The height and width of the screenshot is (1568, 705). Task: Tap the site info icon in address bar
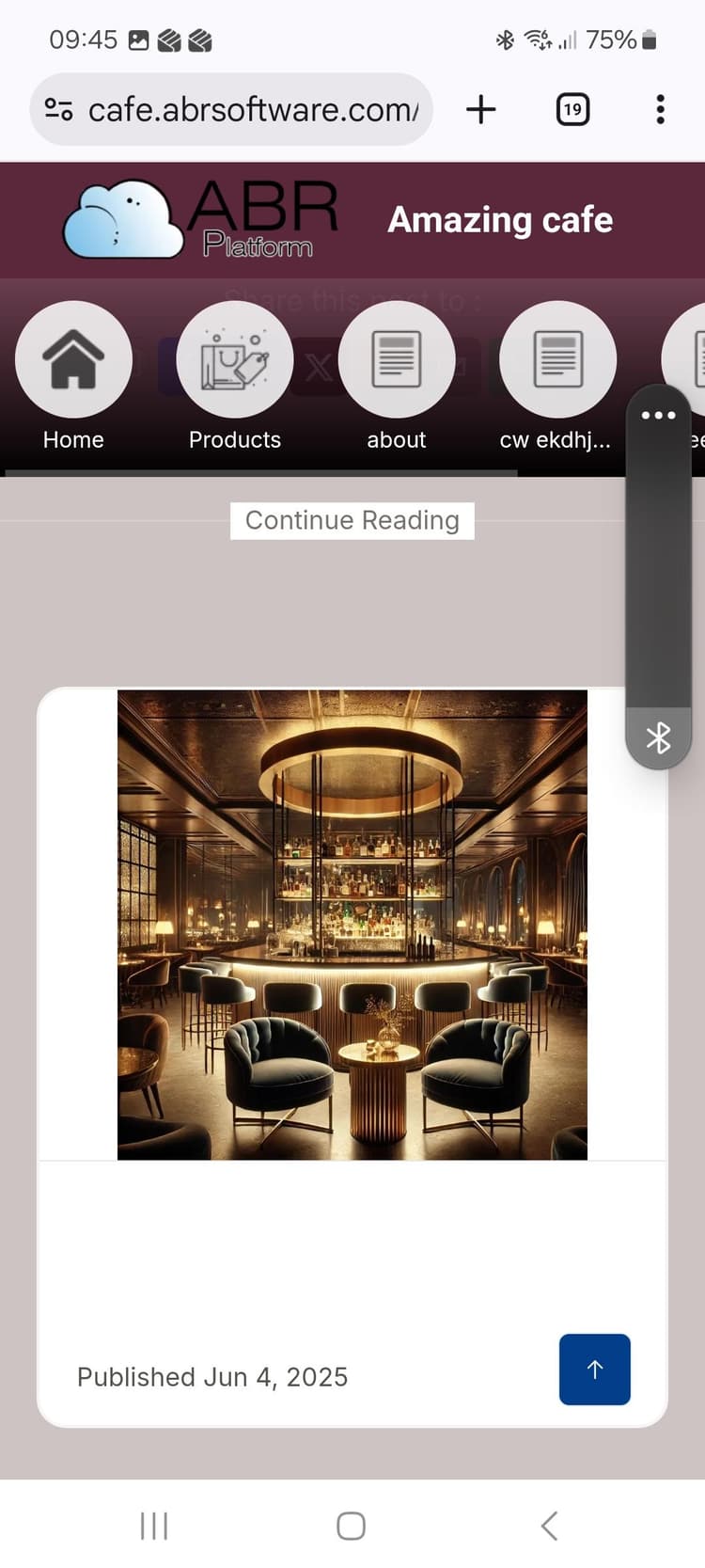(56, 109)
